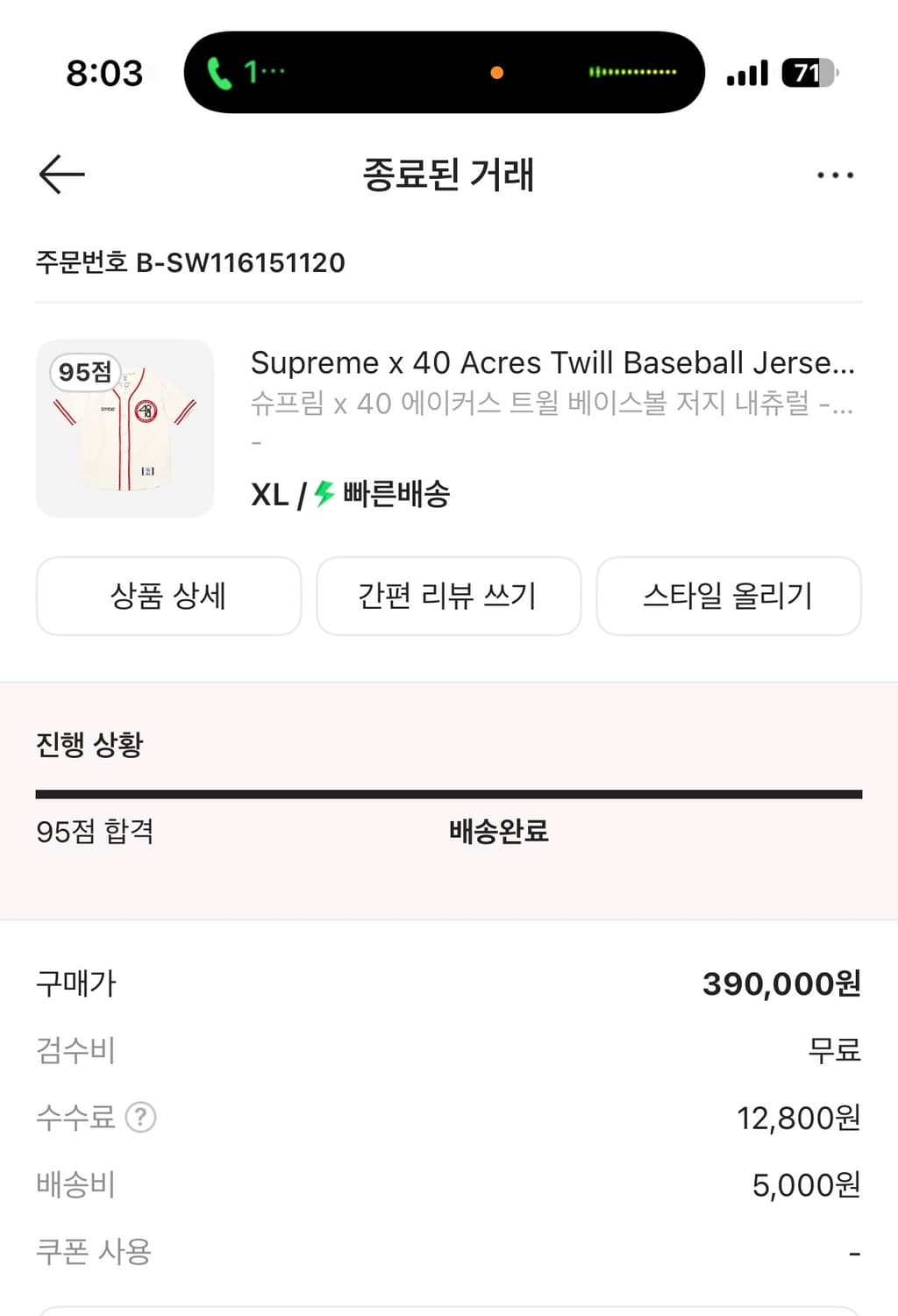Screen dimensions: 898x1316
Task: Open 상품 상세 product details
Action: [x=168, y=596]
